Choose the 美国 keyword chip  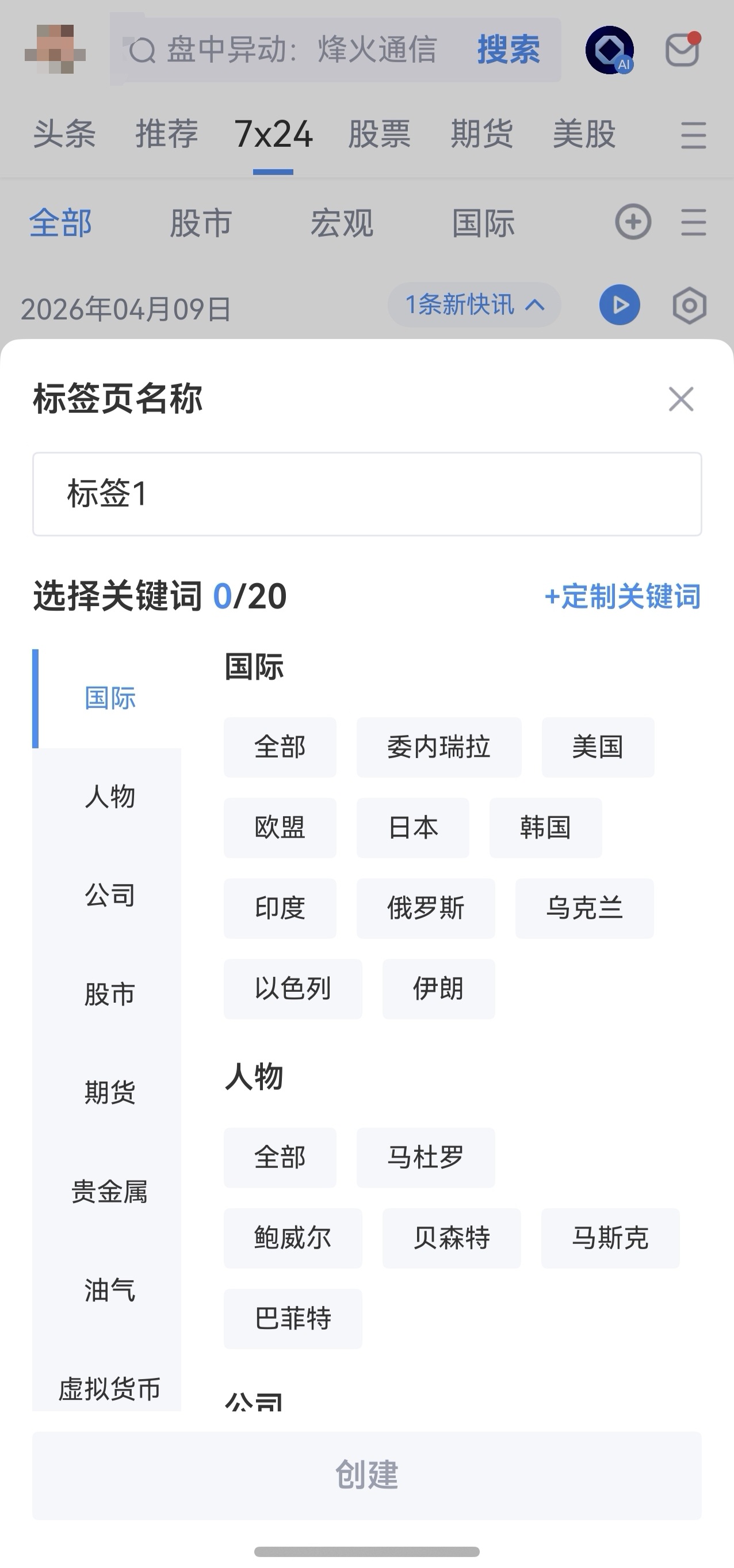coord(598,747)
